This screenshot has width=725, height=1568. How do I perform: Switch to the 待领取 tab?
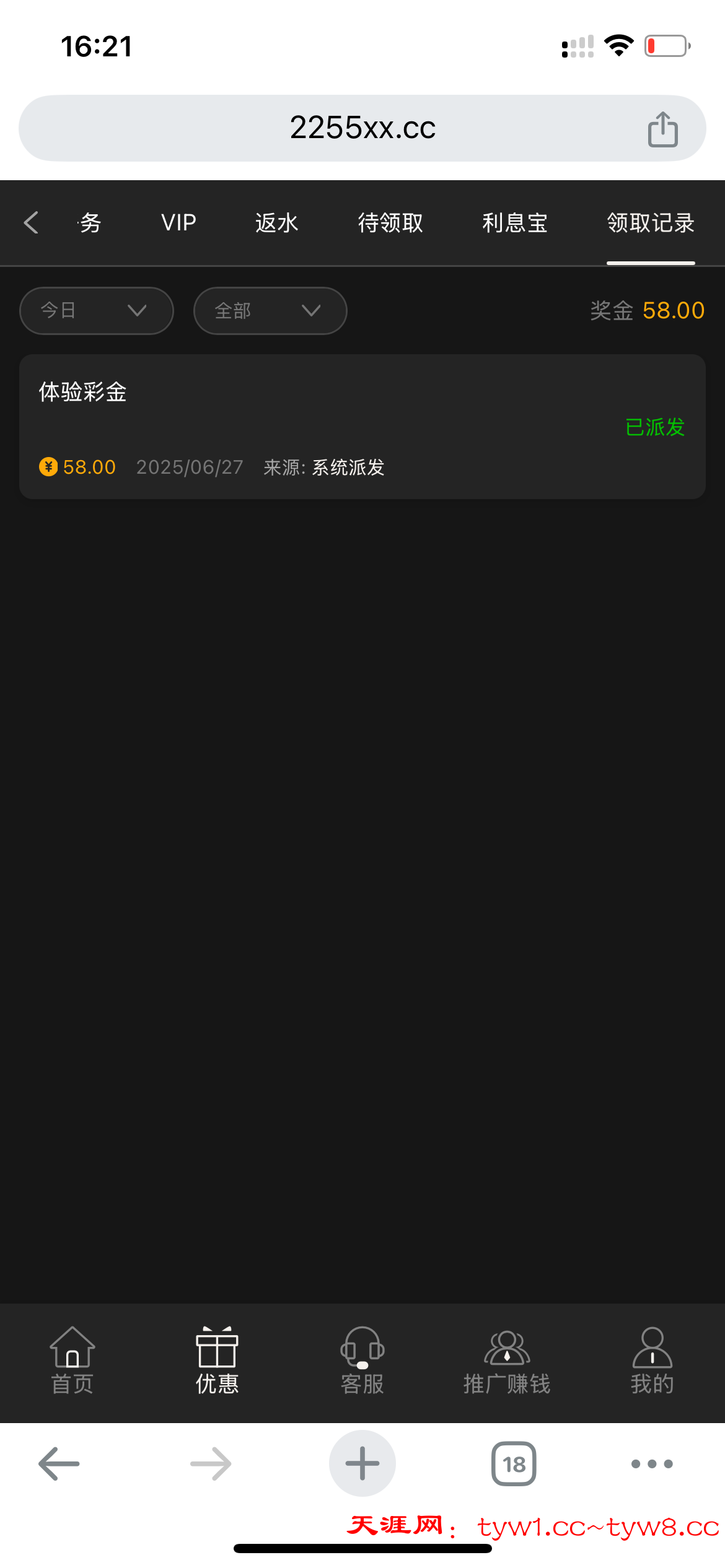point(390,223)
